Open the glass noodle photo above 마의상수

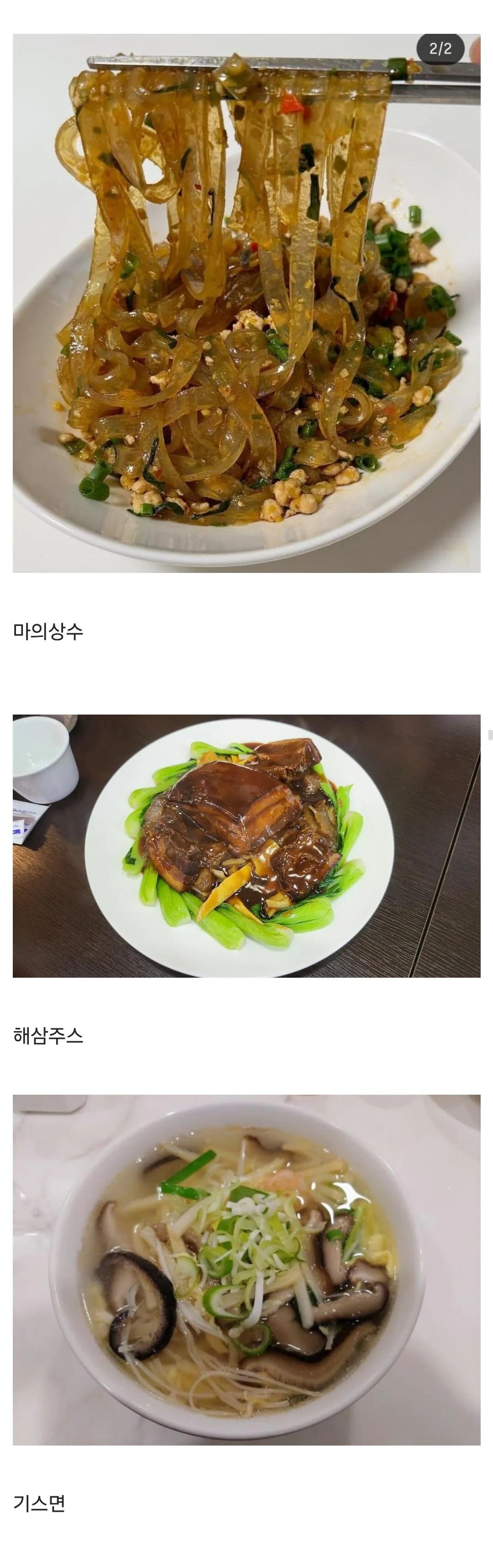(247, 303)
